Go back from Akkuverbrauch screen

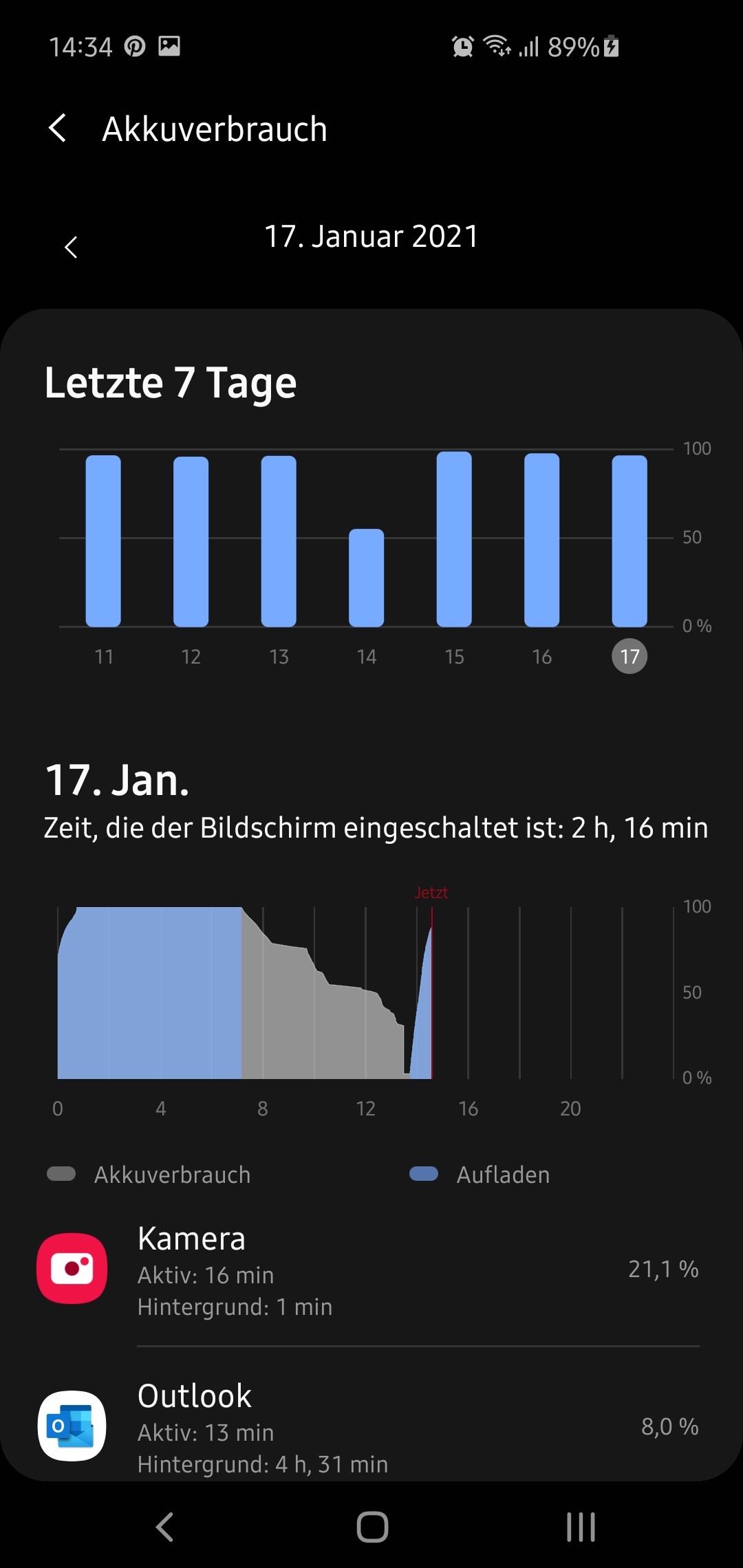click(x=58, y=129)
